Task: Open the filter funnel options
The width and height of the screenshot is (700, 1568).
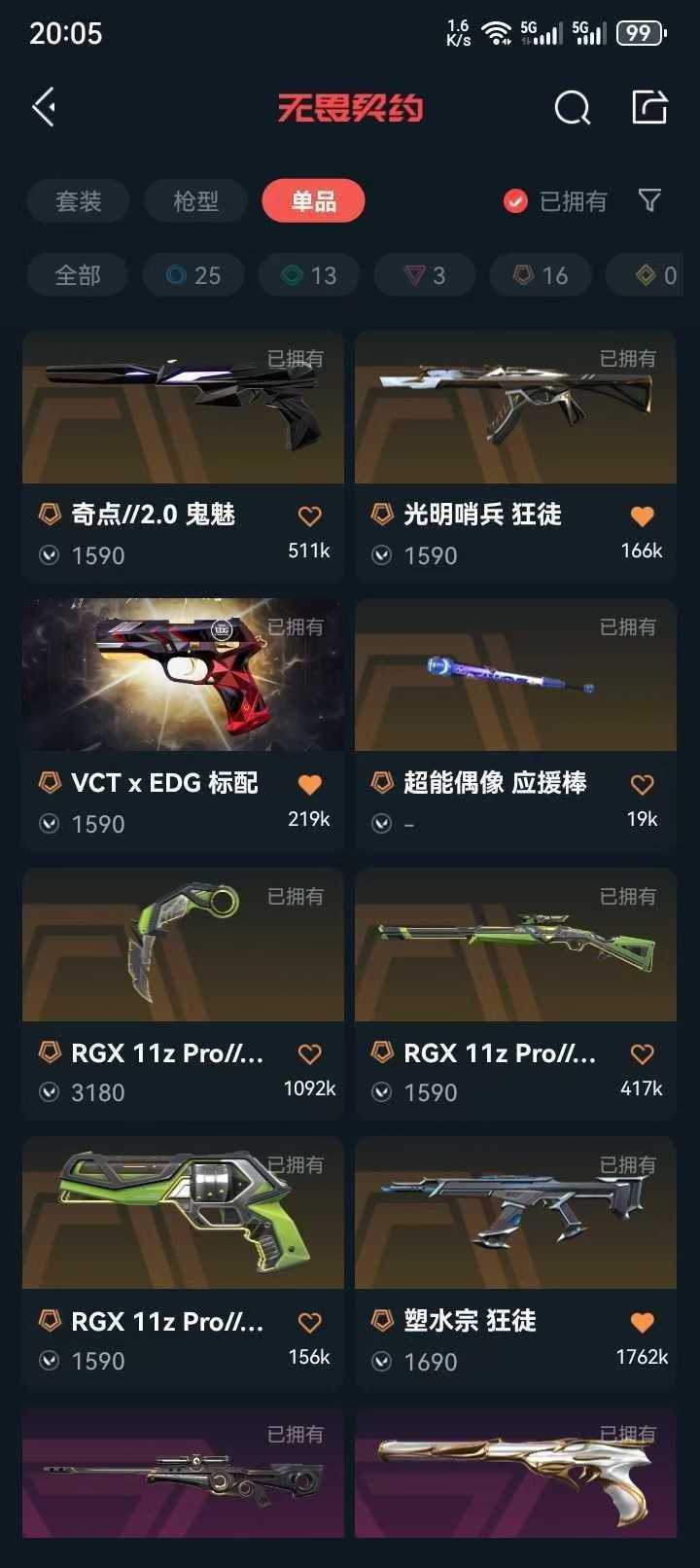Action: (649, 200)
